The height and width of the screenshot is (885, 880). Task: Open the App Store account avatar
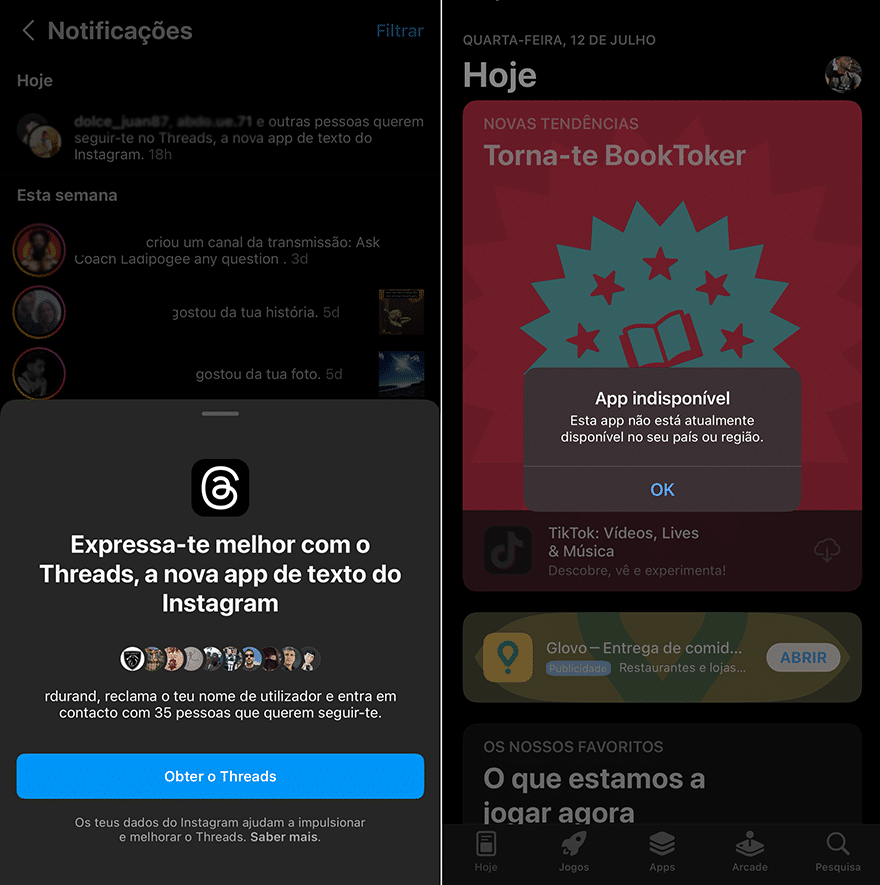pos(843,74)
